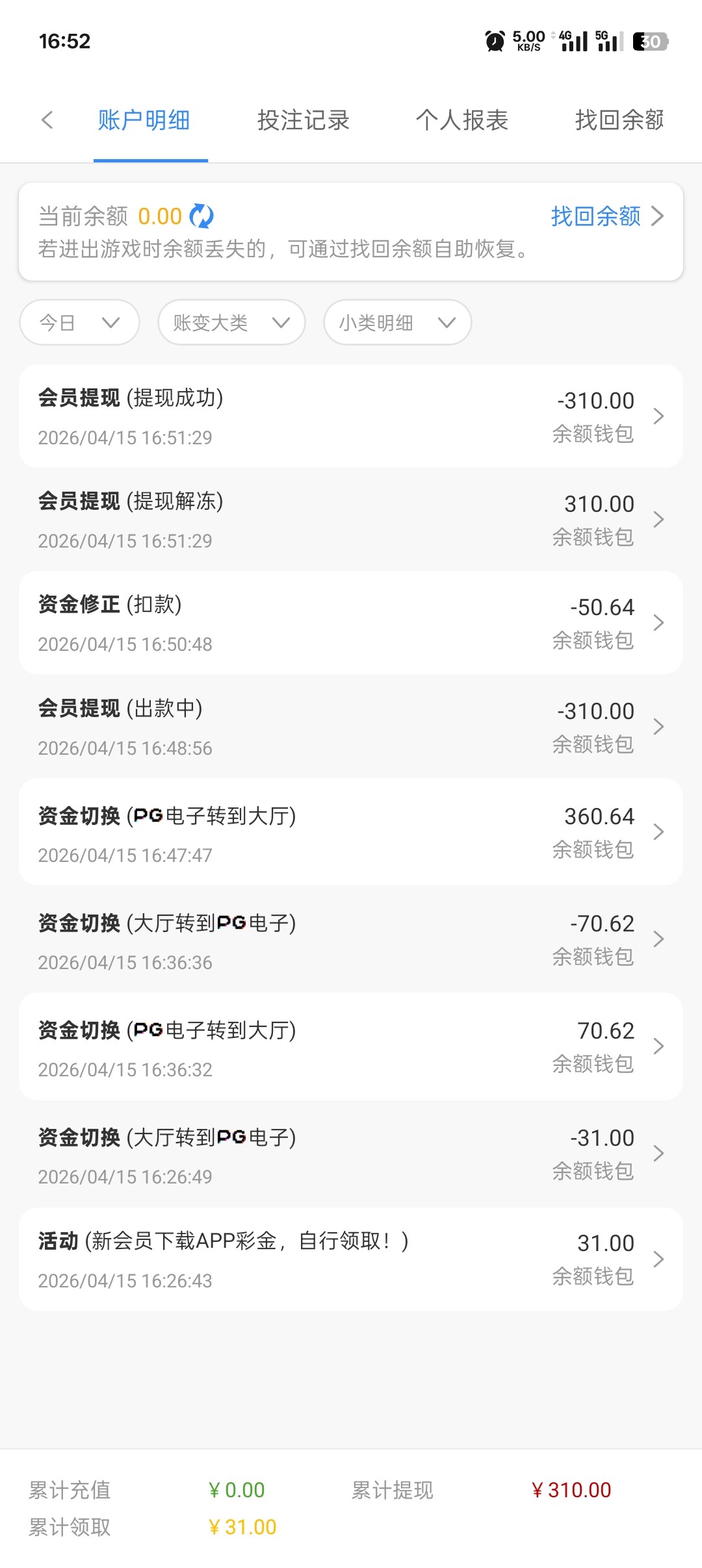Open the -70.62 大厅转到PG电子 transfer
Viewport: 702px width, 1568px height.
pos(351,940)
